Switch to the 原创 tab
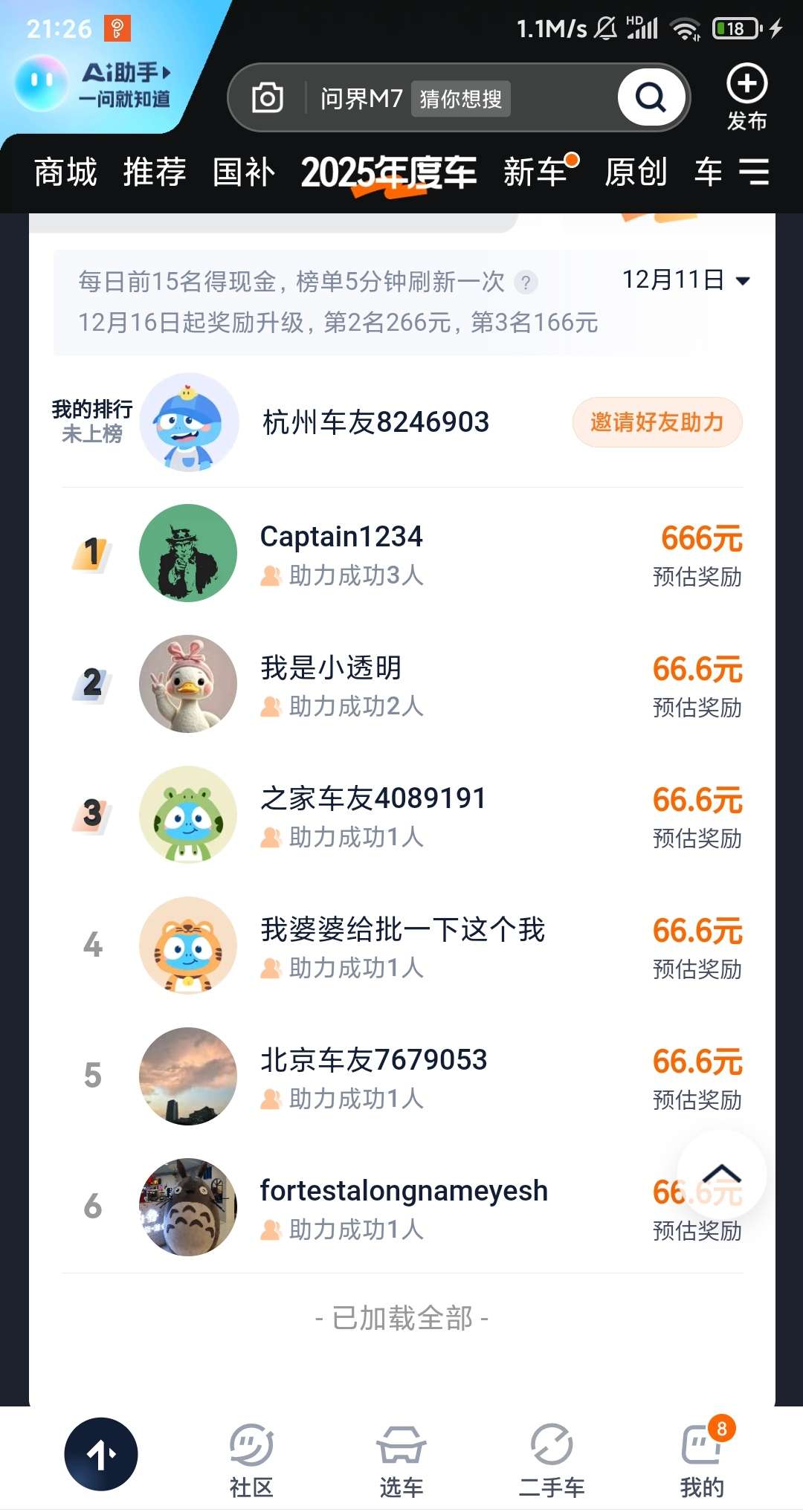 click(636, 172)
